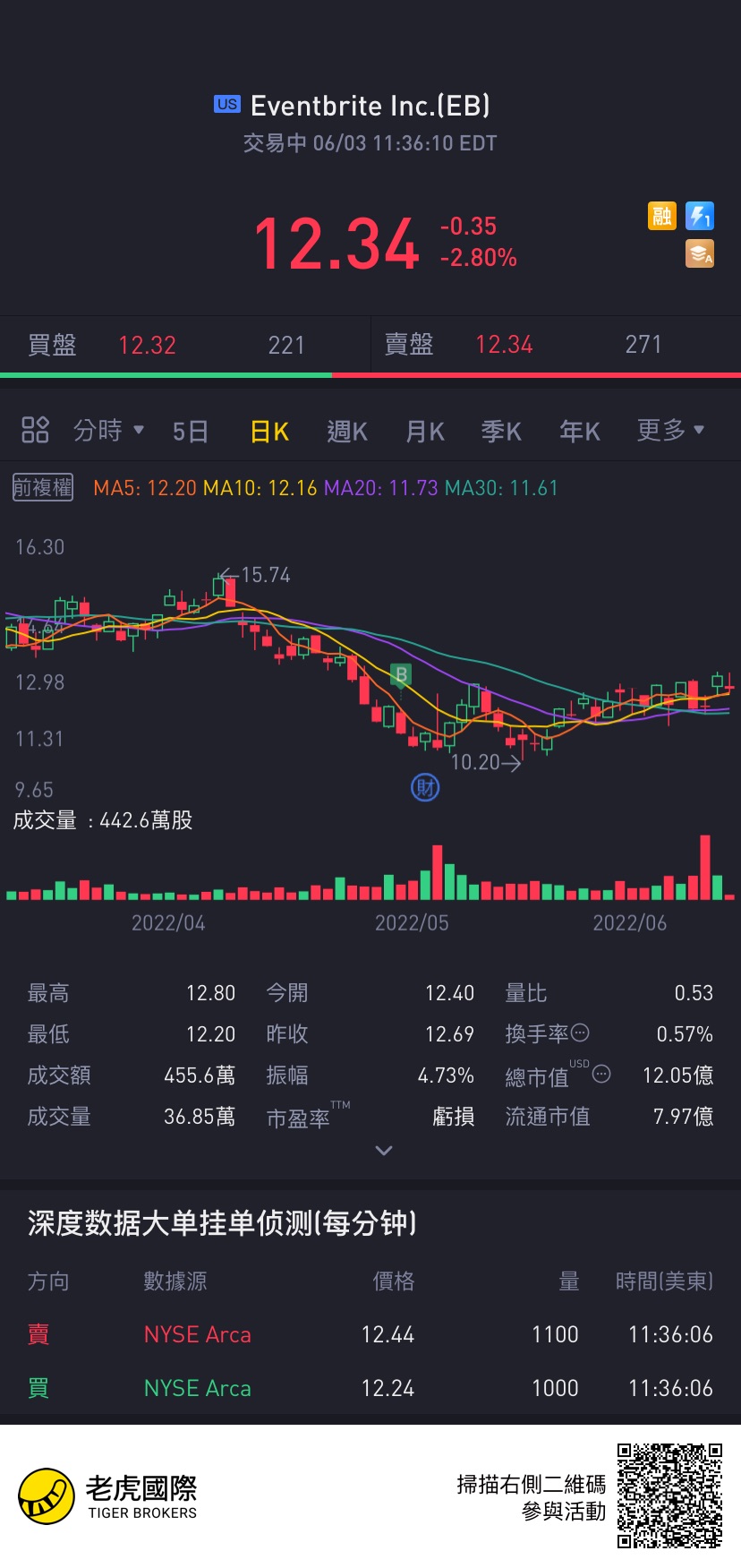The image size is (741, 1568).
Task: Tap the green B marker on chart
Action: [x=401, y=675]
